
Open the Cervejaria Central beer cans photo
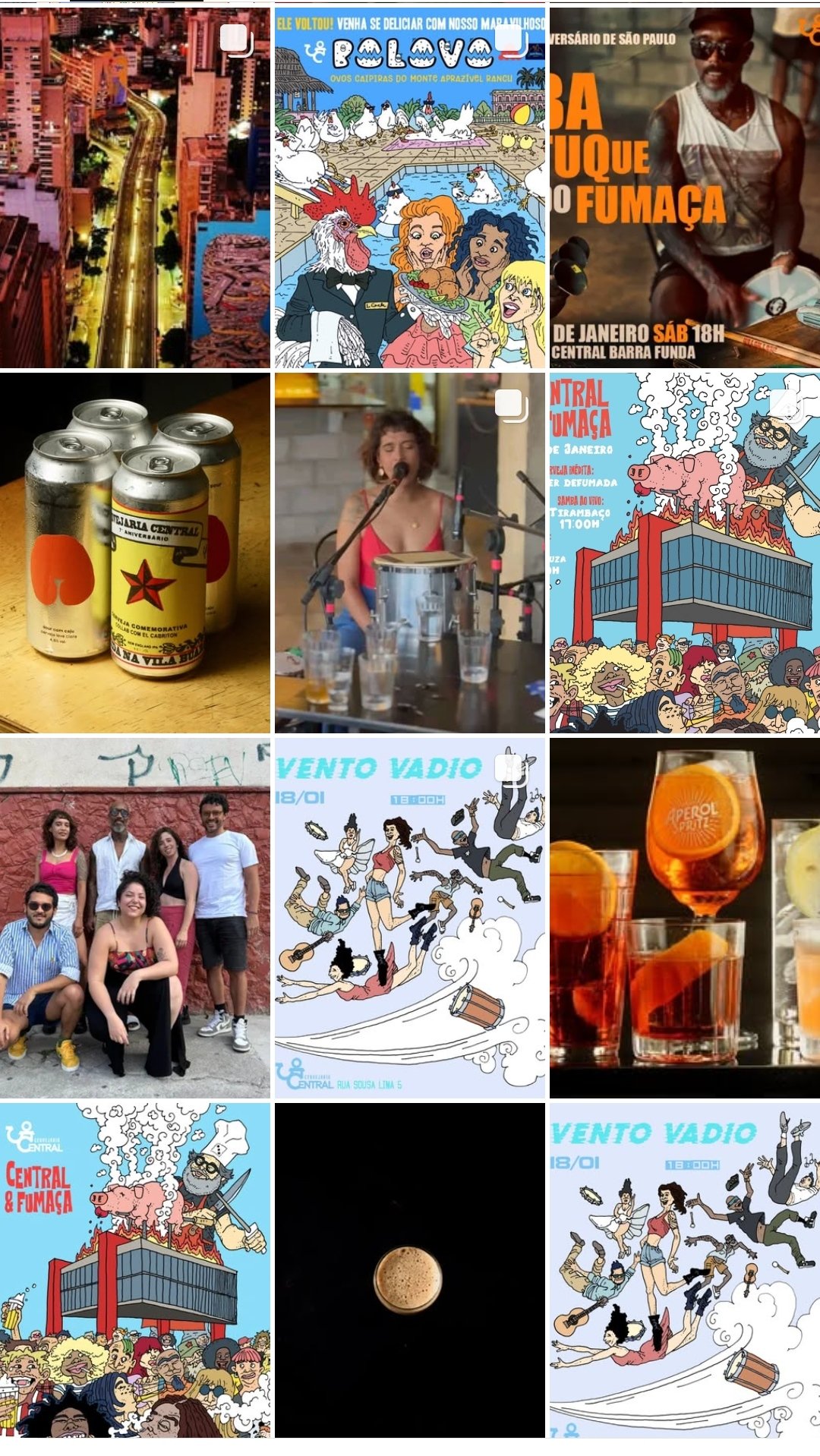click(134, 552)
